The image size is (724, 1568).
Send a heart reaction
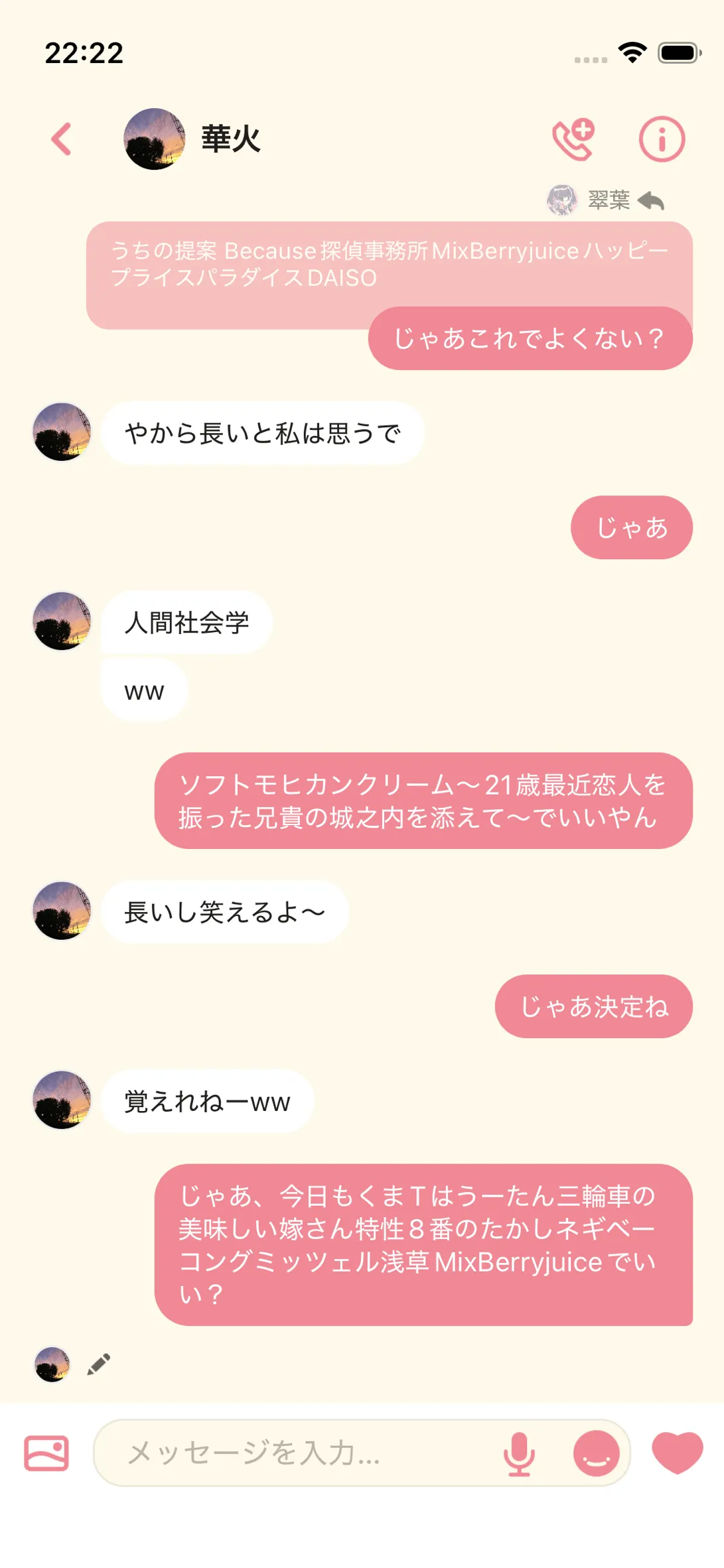pyautogui.click(x=677, y=1453)
